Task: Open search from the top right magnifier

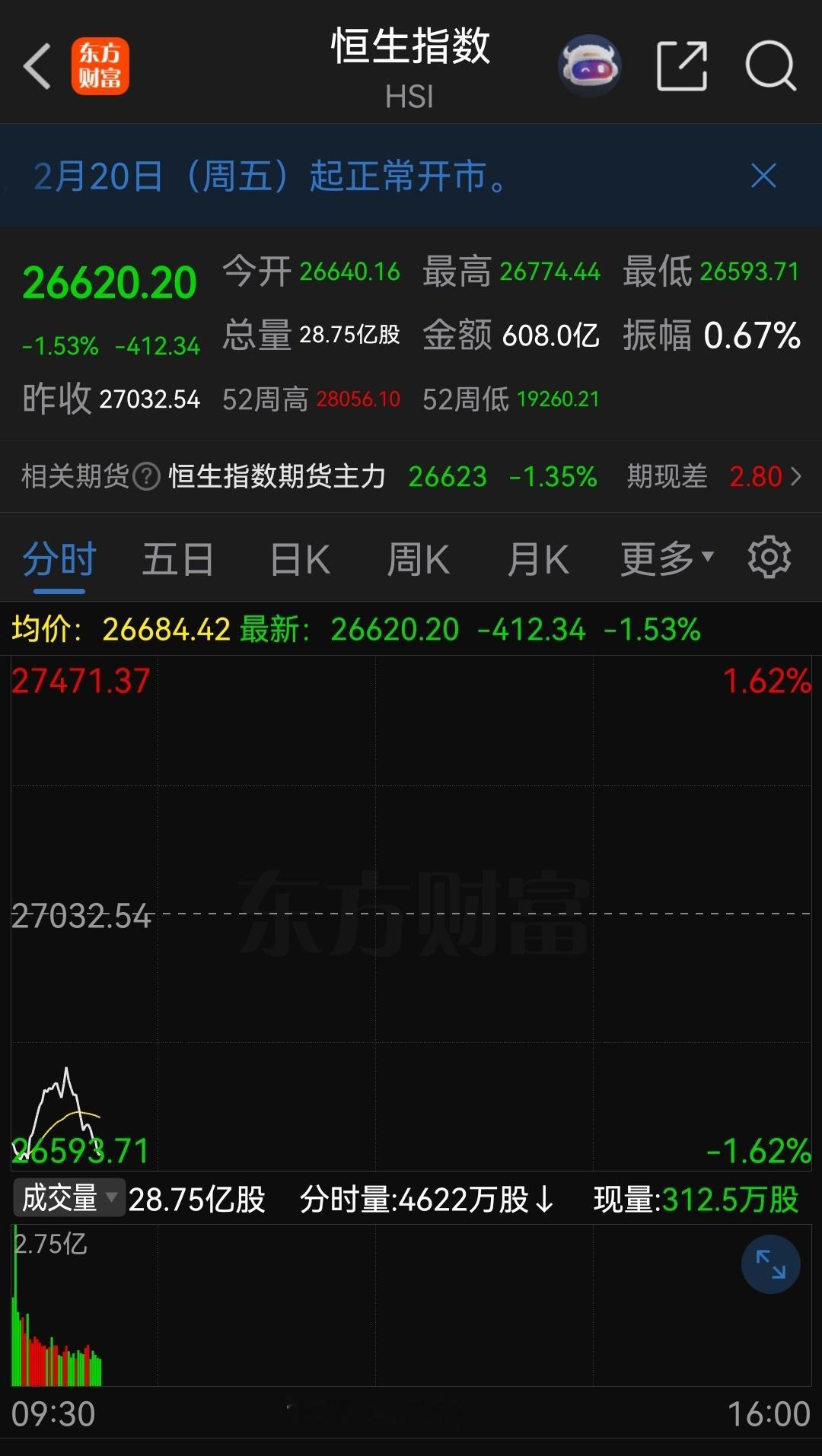Action: pyautogui.click(x=771, y=66)
